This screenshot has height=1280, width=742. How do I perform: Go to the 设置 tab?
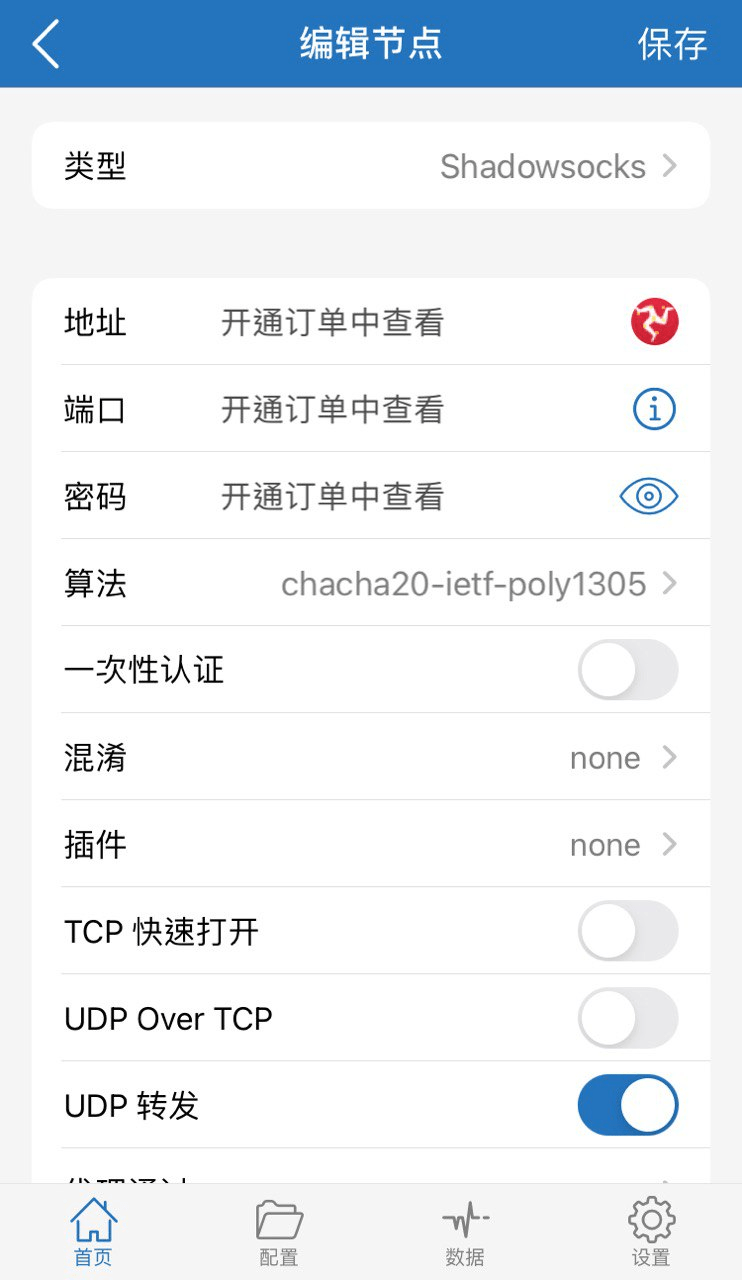[x=651, y=1233]
